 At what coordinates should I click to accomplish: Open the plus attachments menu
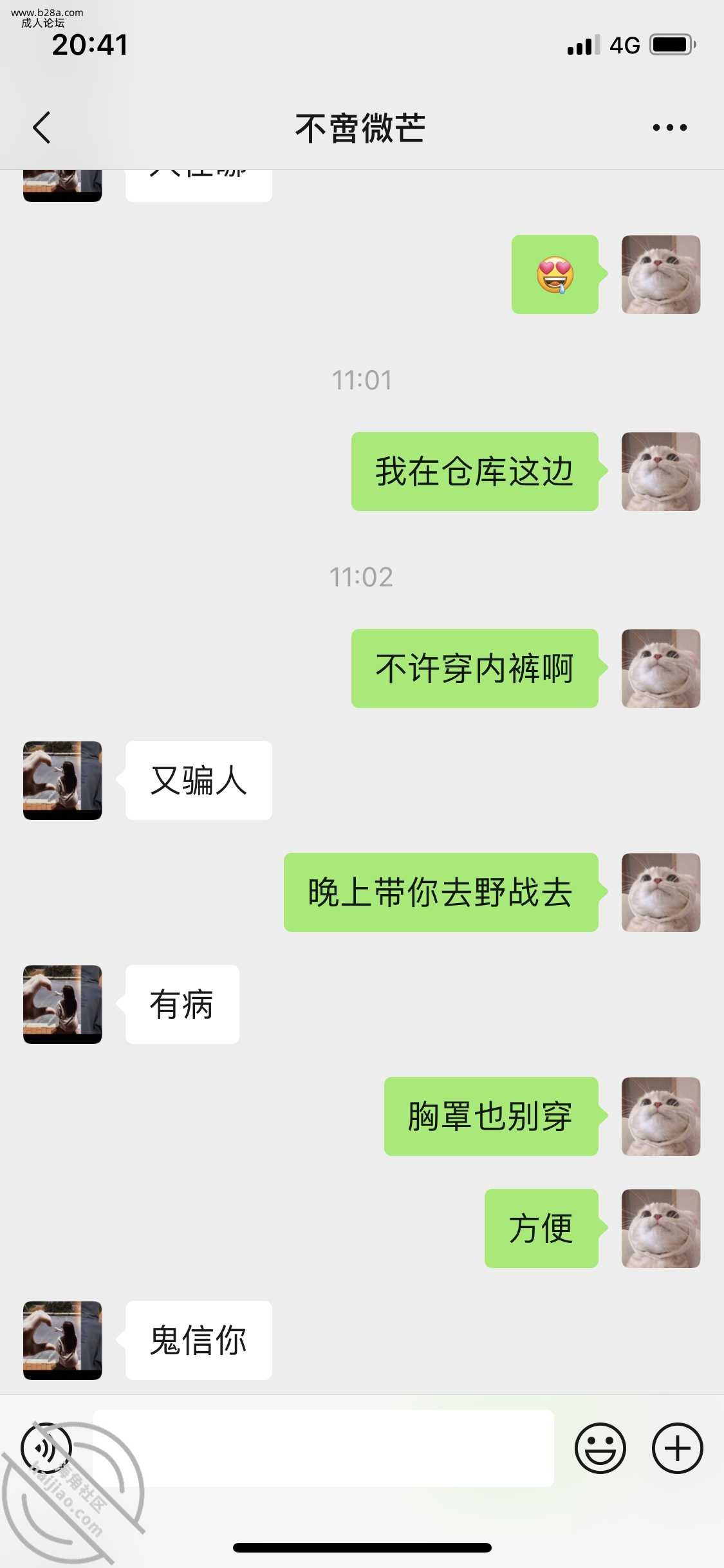(677, 1448)
